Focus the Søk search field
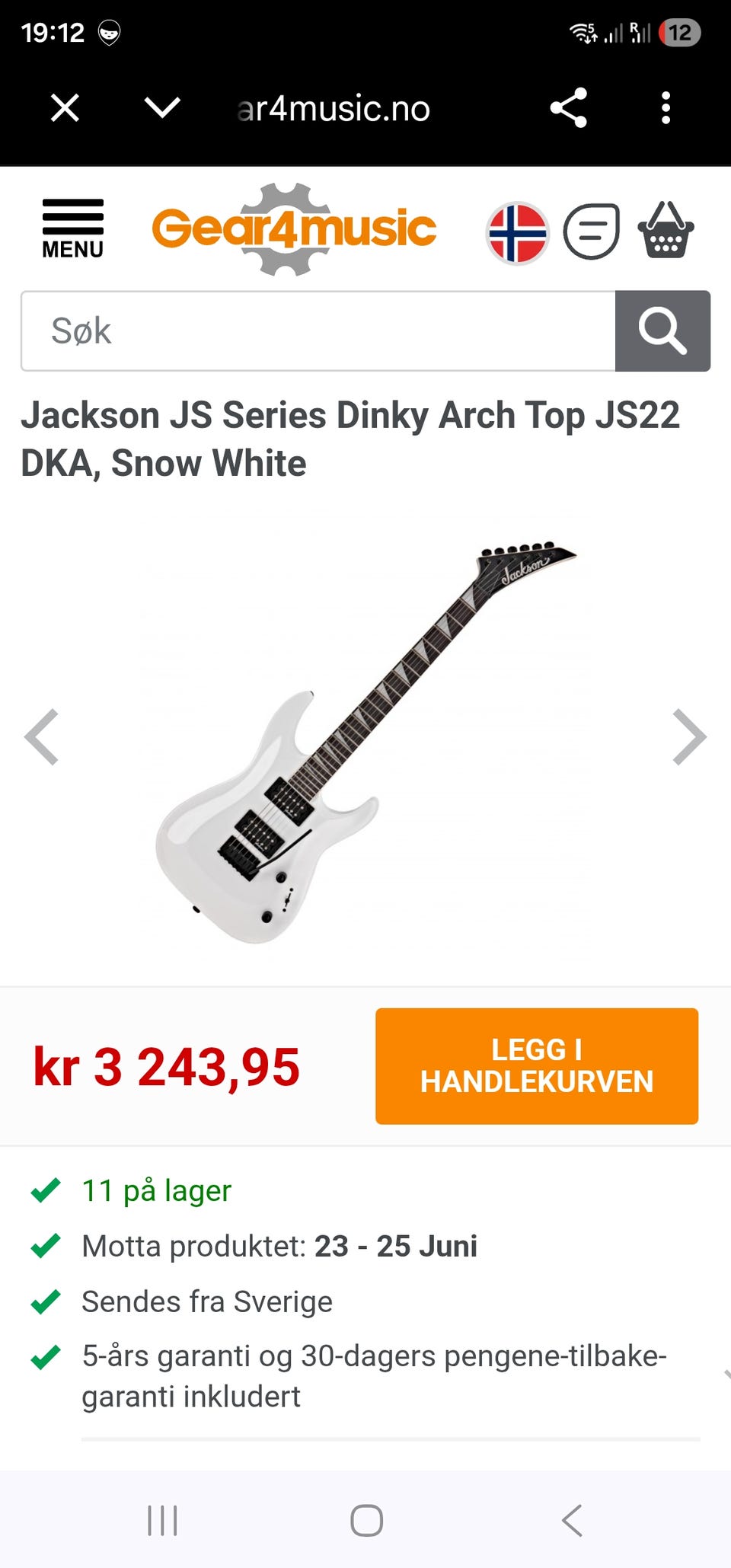The width and height of the screenshot is (731, 1568). pyautogui.click(x=318, y=331)
